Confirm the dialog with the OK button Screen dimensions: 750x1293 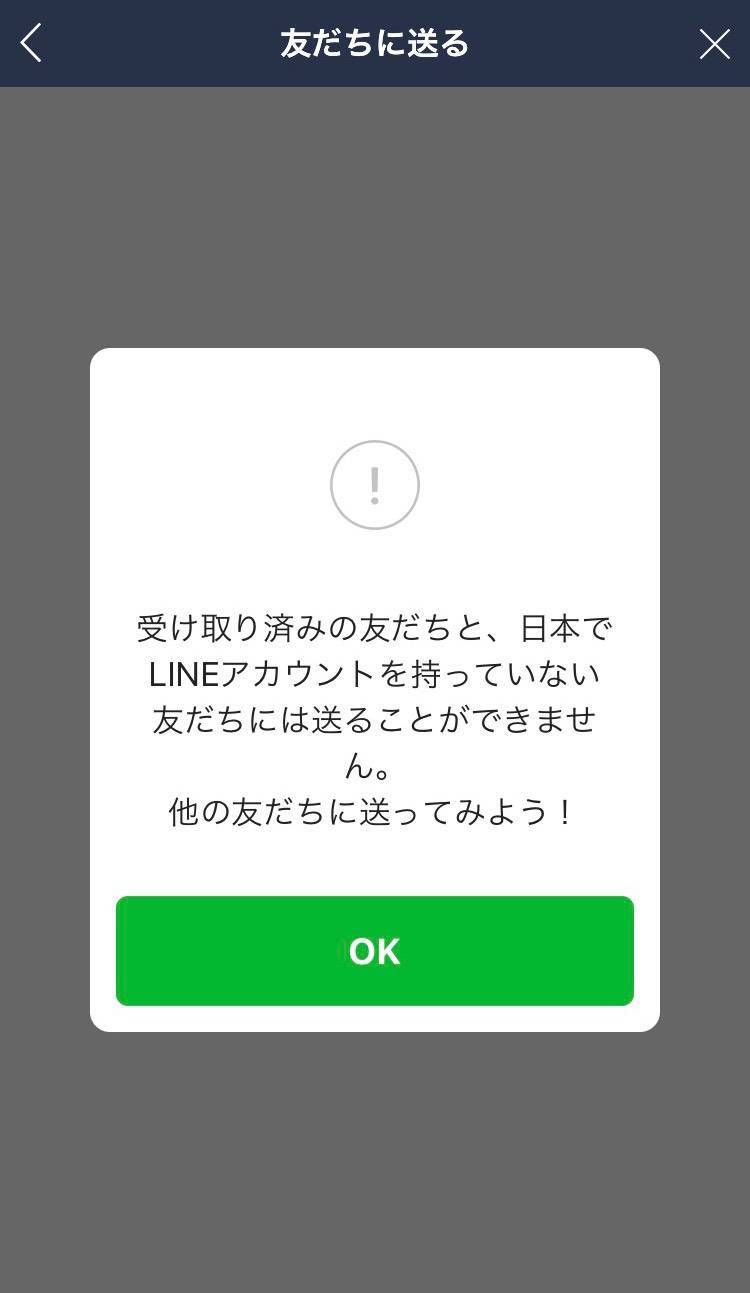click(x=375, y=950)
